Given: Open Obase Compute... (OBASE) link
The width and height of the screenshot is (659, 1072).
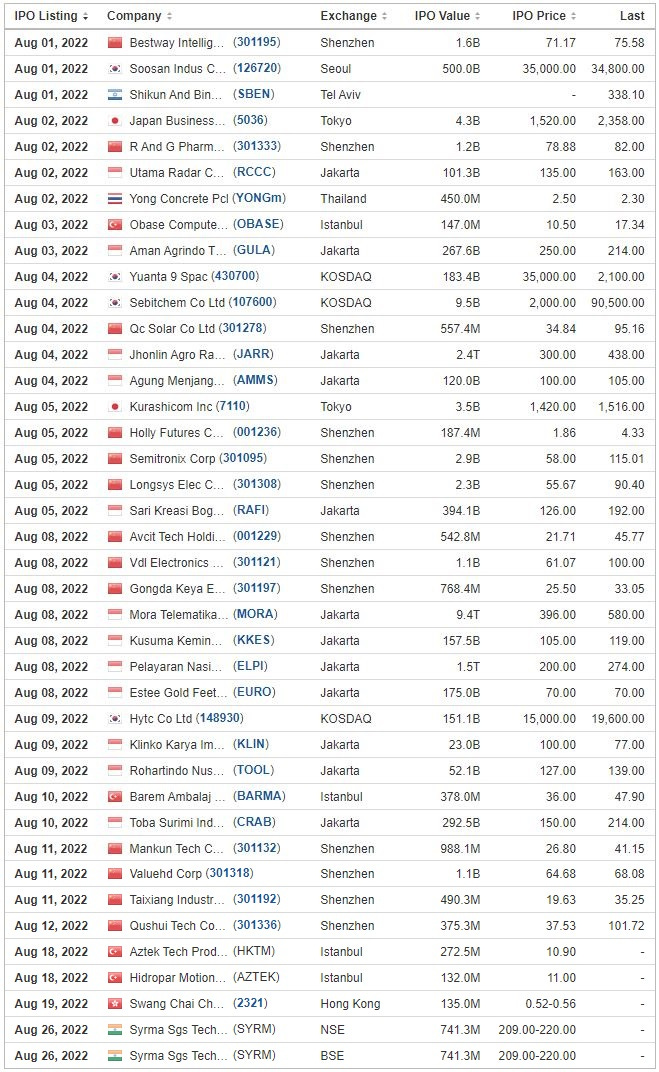Looking at the screenshot, I should pos(206,224).
